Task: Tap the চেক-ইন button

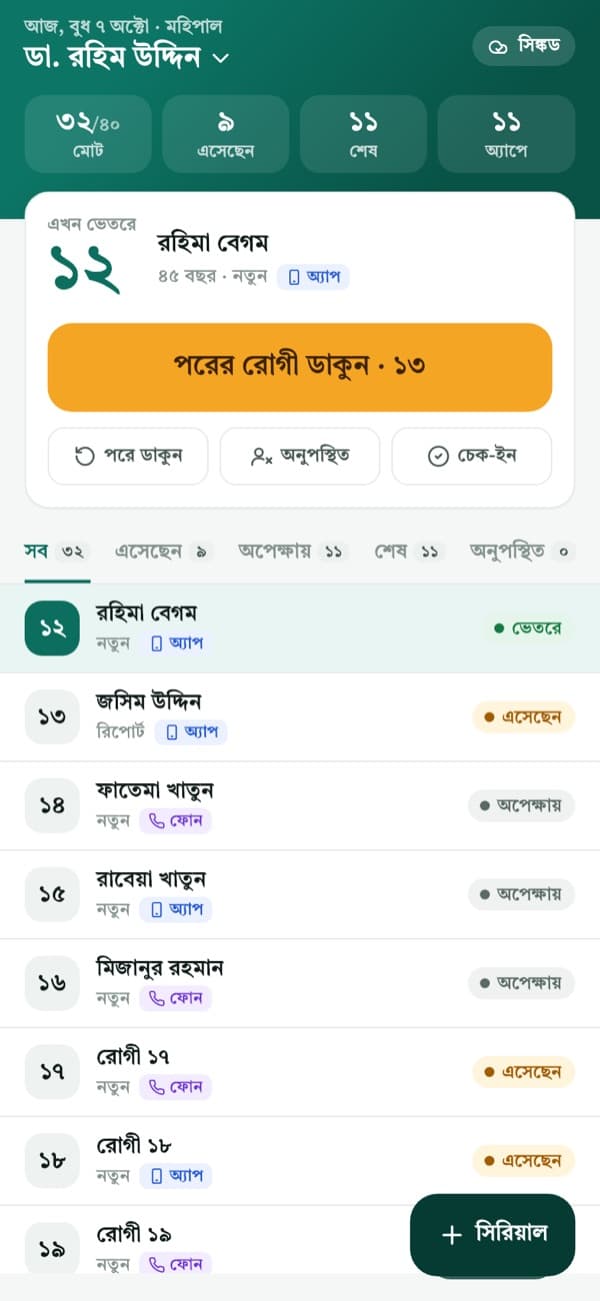Action: click(x=472, y=456)
